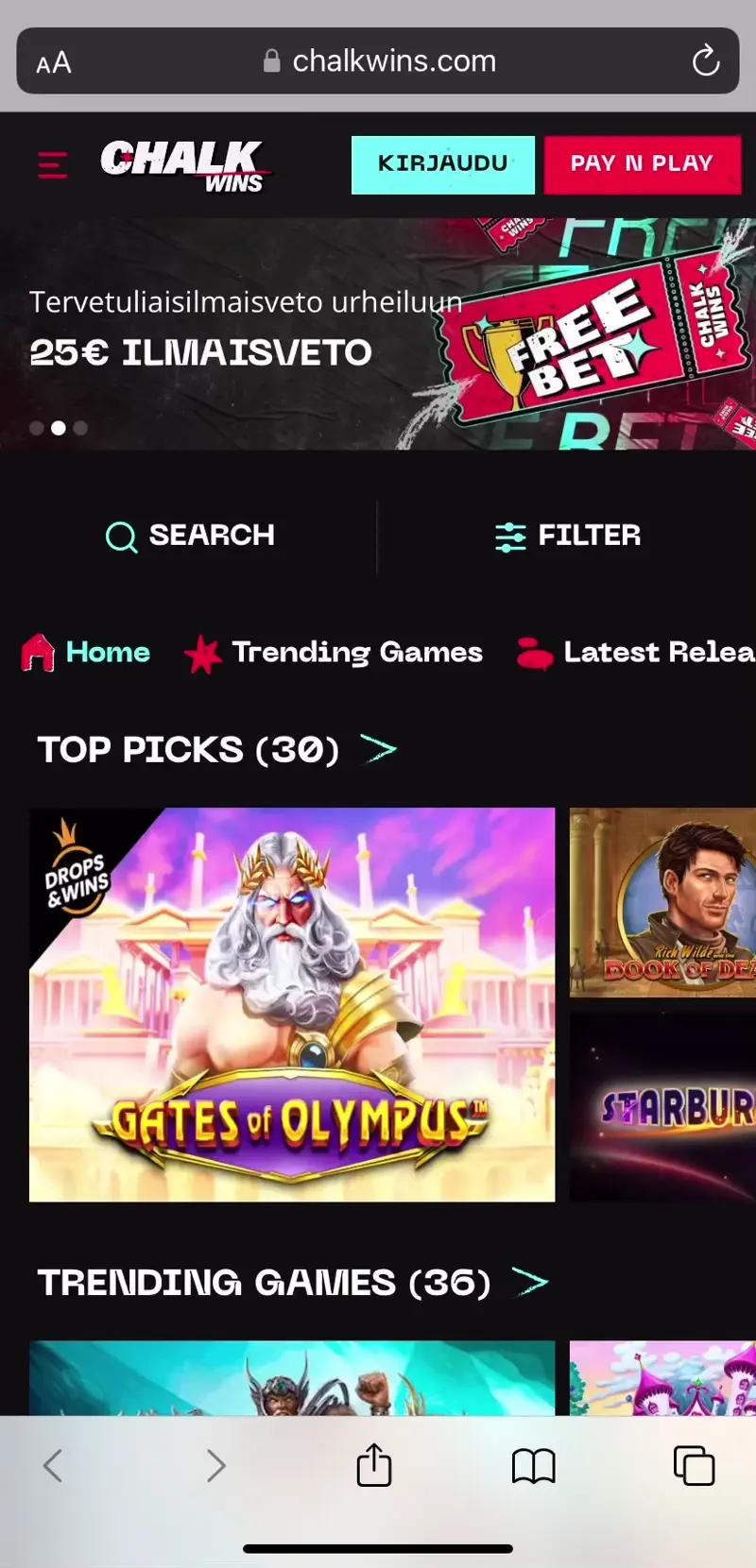Image resolution: width=756 pixels, height=1568 pixels.
Task: Share this page from Safari toolbar
Action: coord(374,1466)
